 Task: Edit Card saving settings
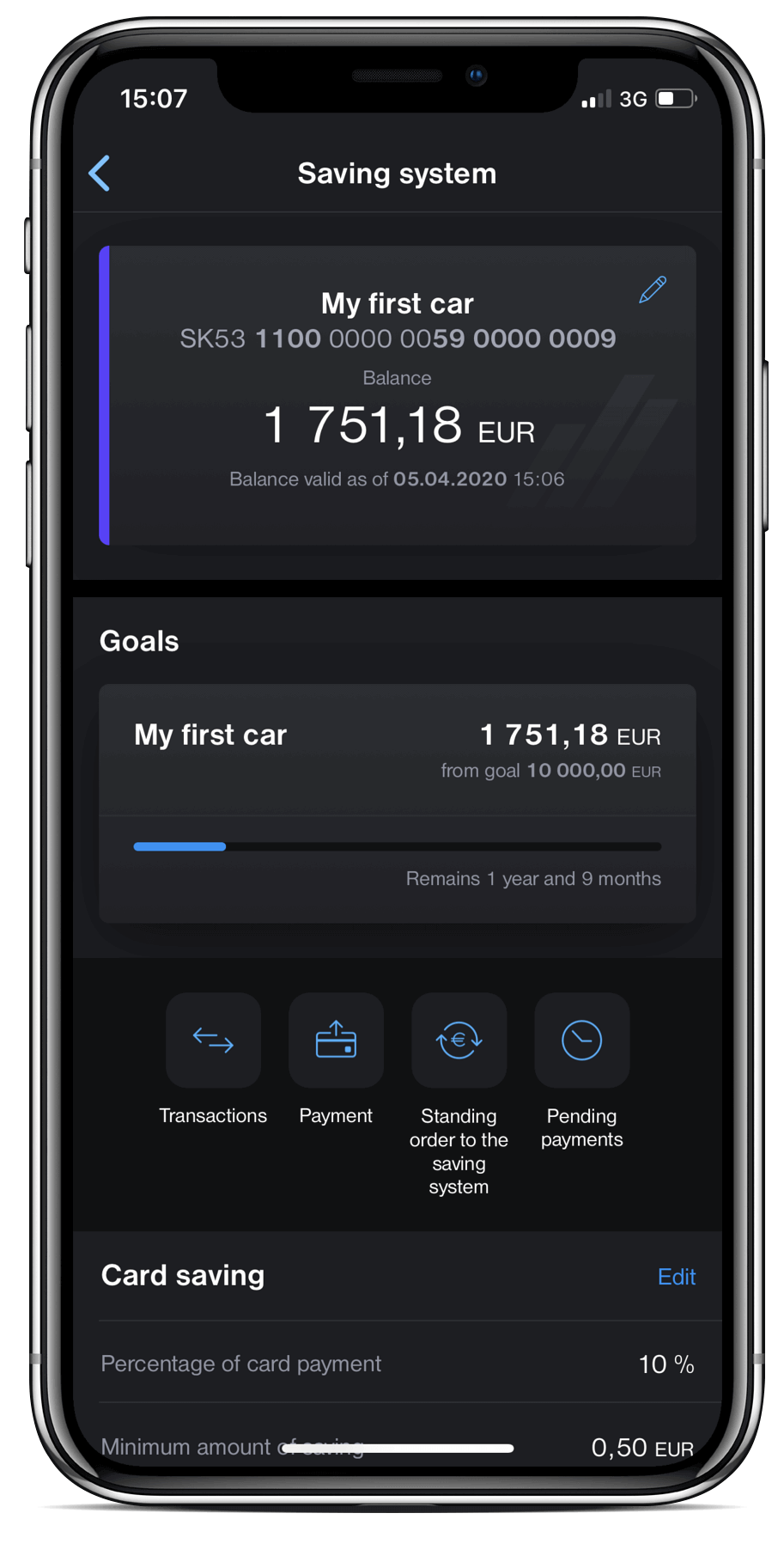click(x=676, y=1277)
